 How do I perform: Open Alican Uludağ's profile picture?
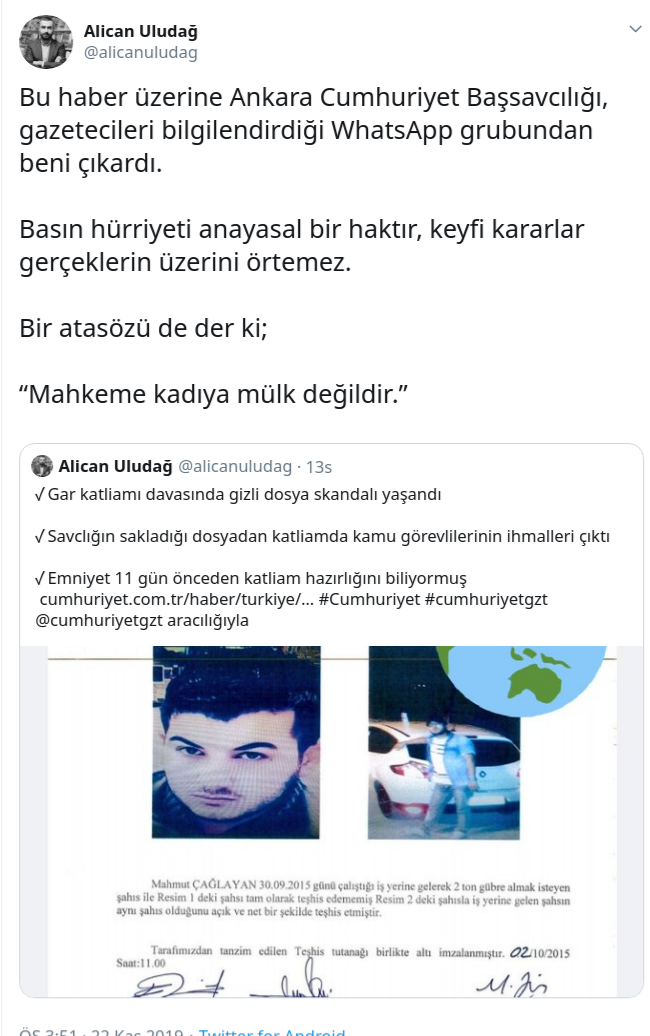46,42
